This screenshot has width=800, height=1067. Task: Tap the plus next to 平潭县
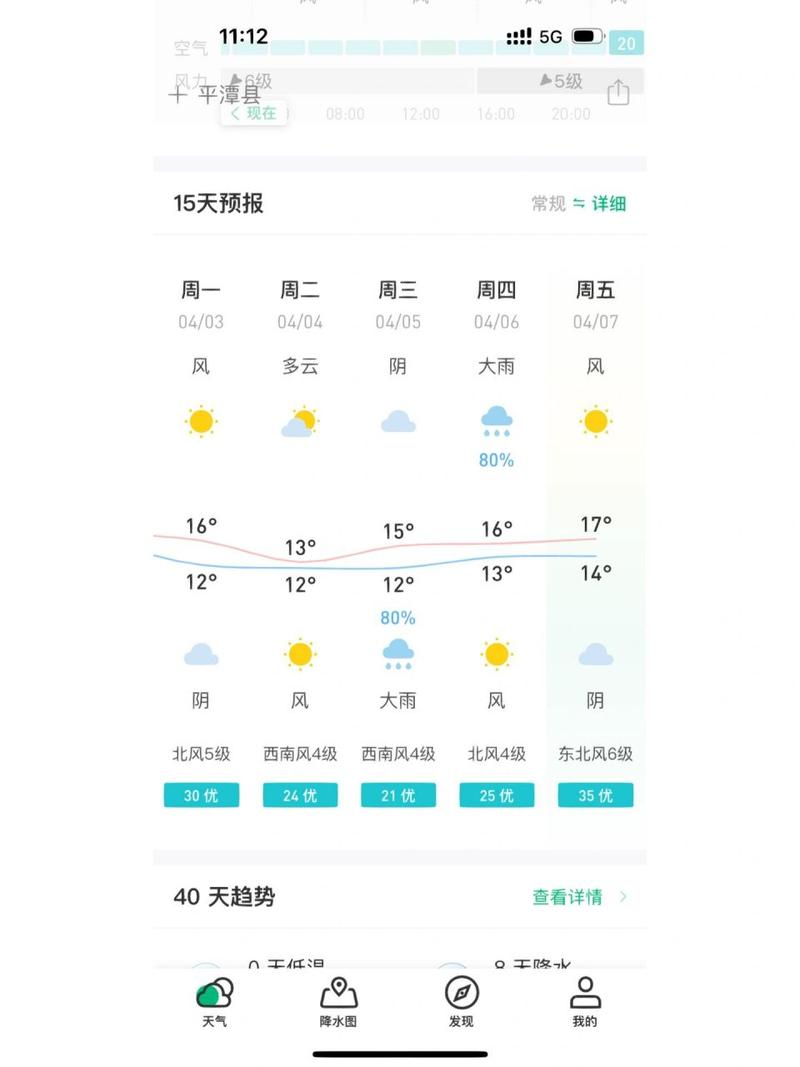coord(178,92)
